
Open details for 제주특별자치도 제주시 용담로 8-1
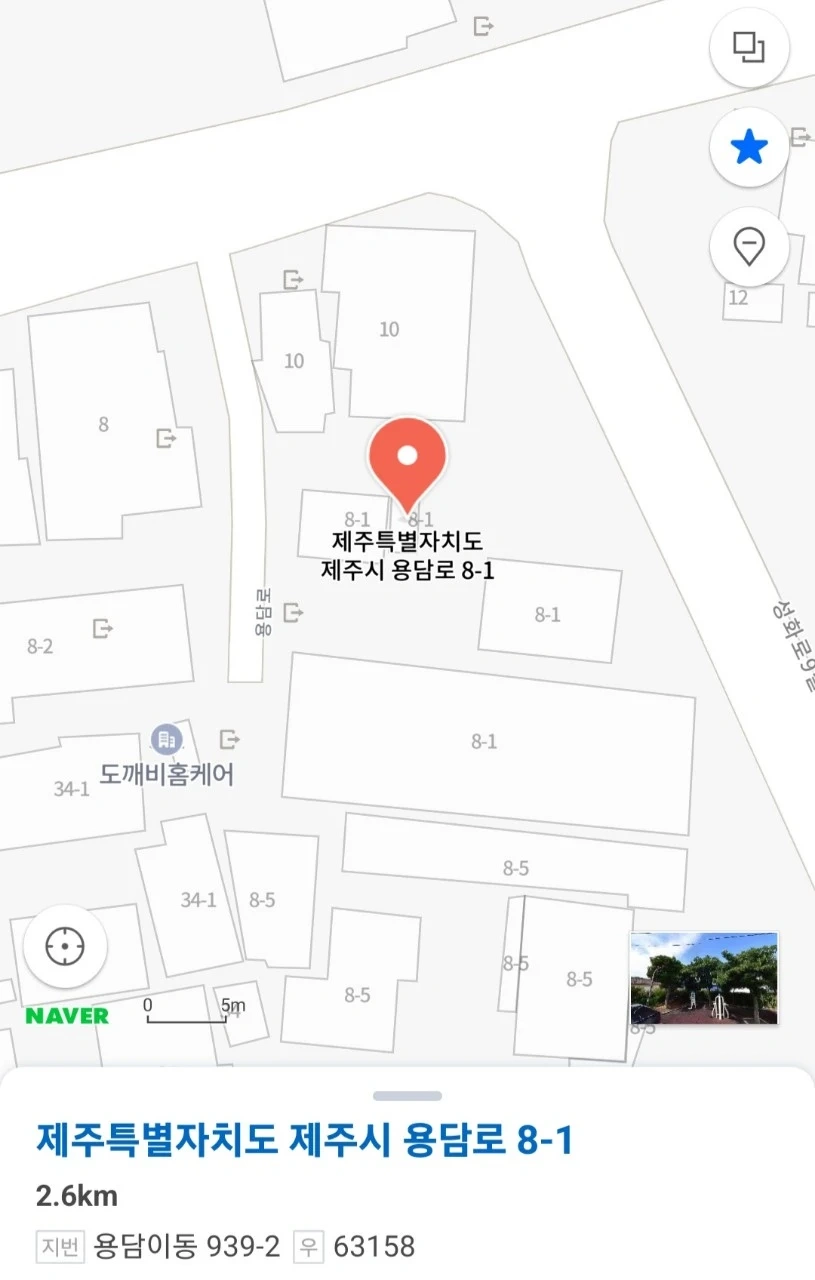(x=306, y=1141)
